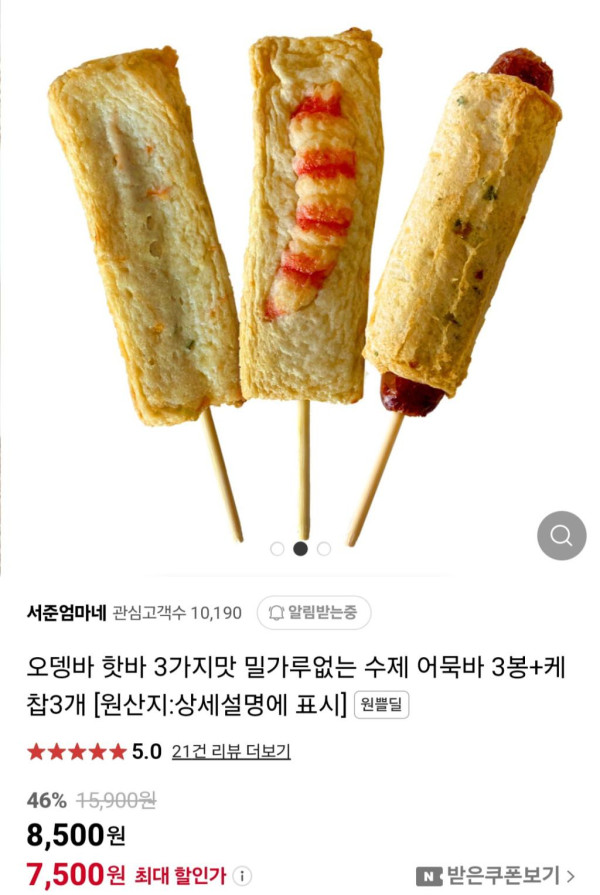Open 21건 리뷰 더보기 reviews link

(231, 751)
